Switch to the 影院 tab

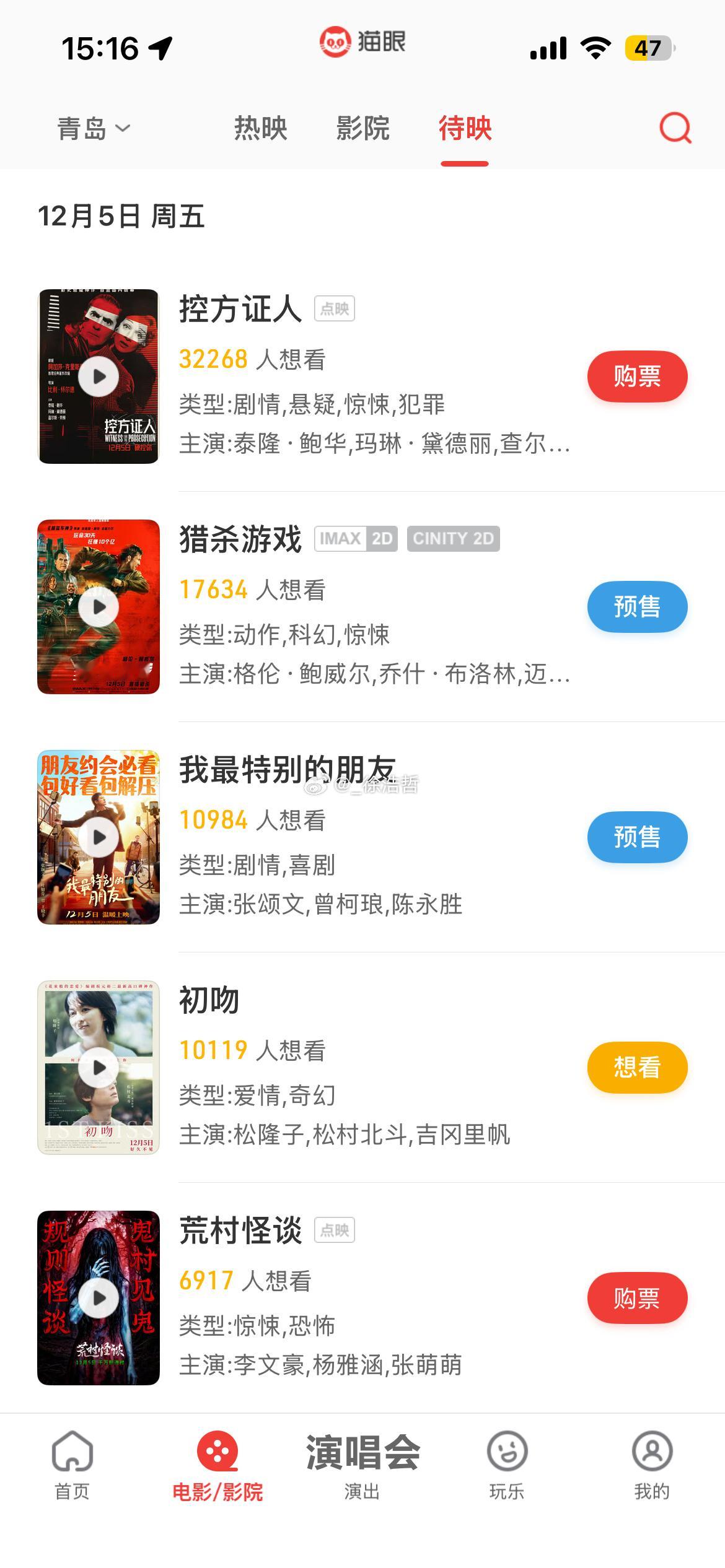pos(361,129)
